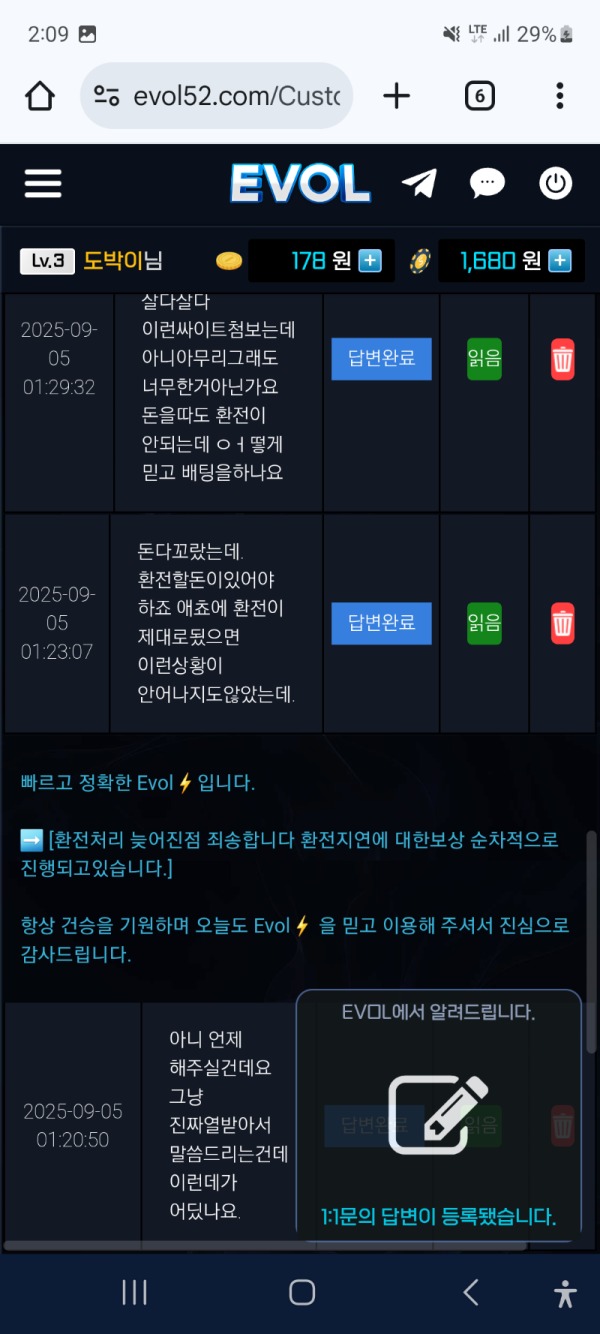View the 6 open tabs
Image resolution: width=600 pixels, height=1334 pixels.
[480, 96]
